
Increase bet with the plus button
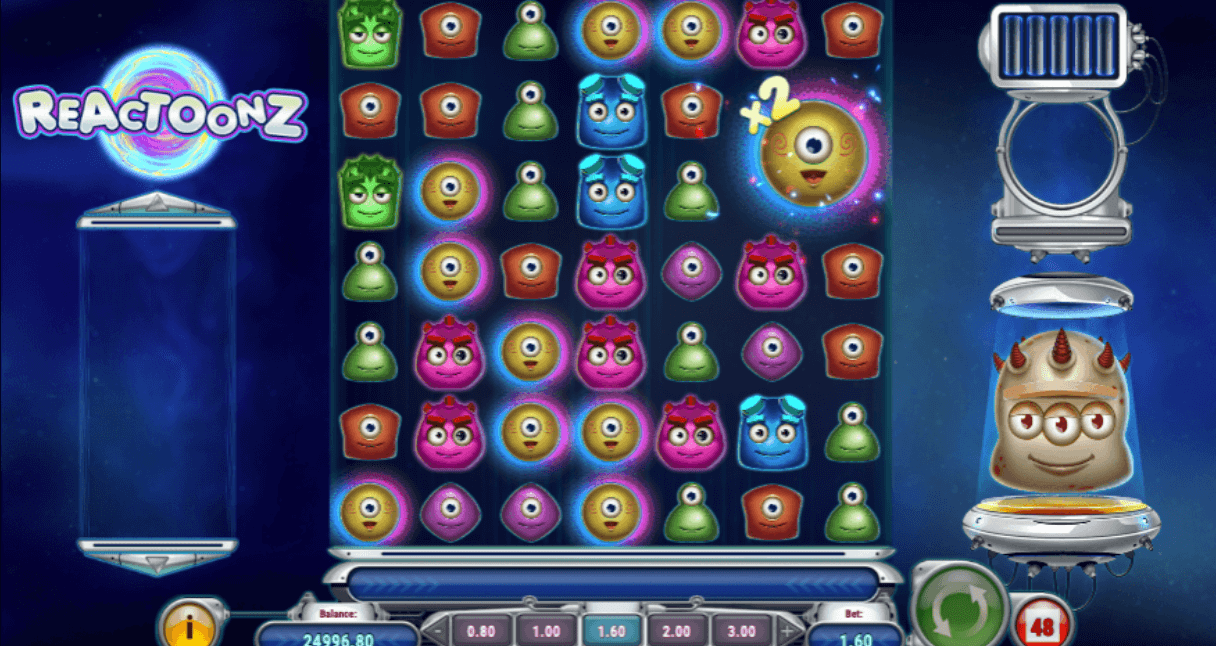[788, 632]
